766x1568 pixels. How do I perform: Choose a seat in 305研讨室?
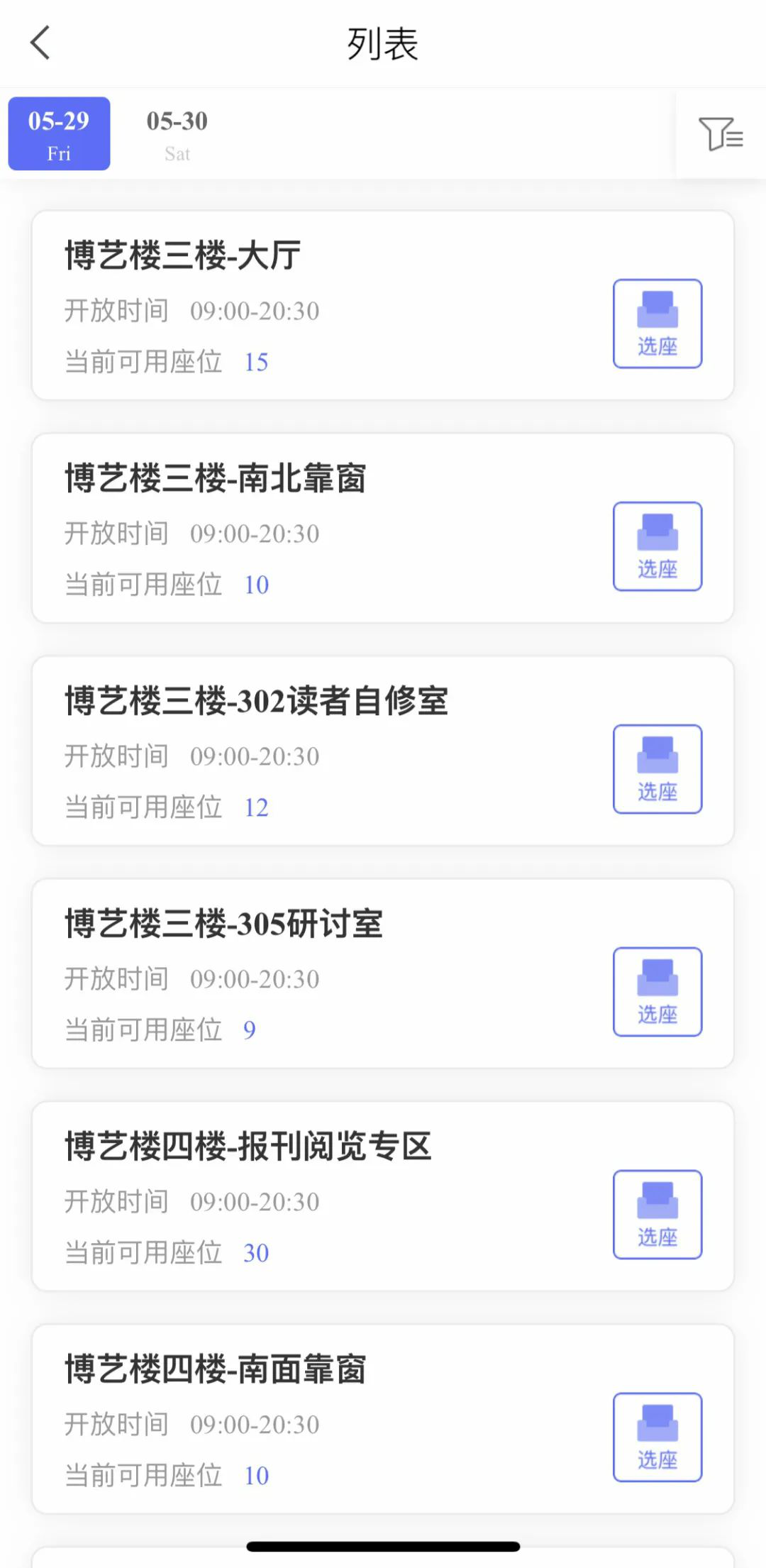tap(657, 992)
